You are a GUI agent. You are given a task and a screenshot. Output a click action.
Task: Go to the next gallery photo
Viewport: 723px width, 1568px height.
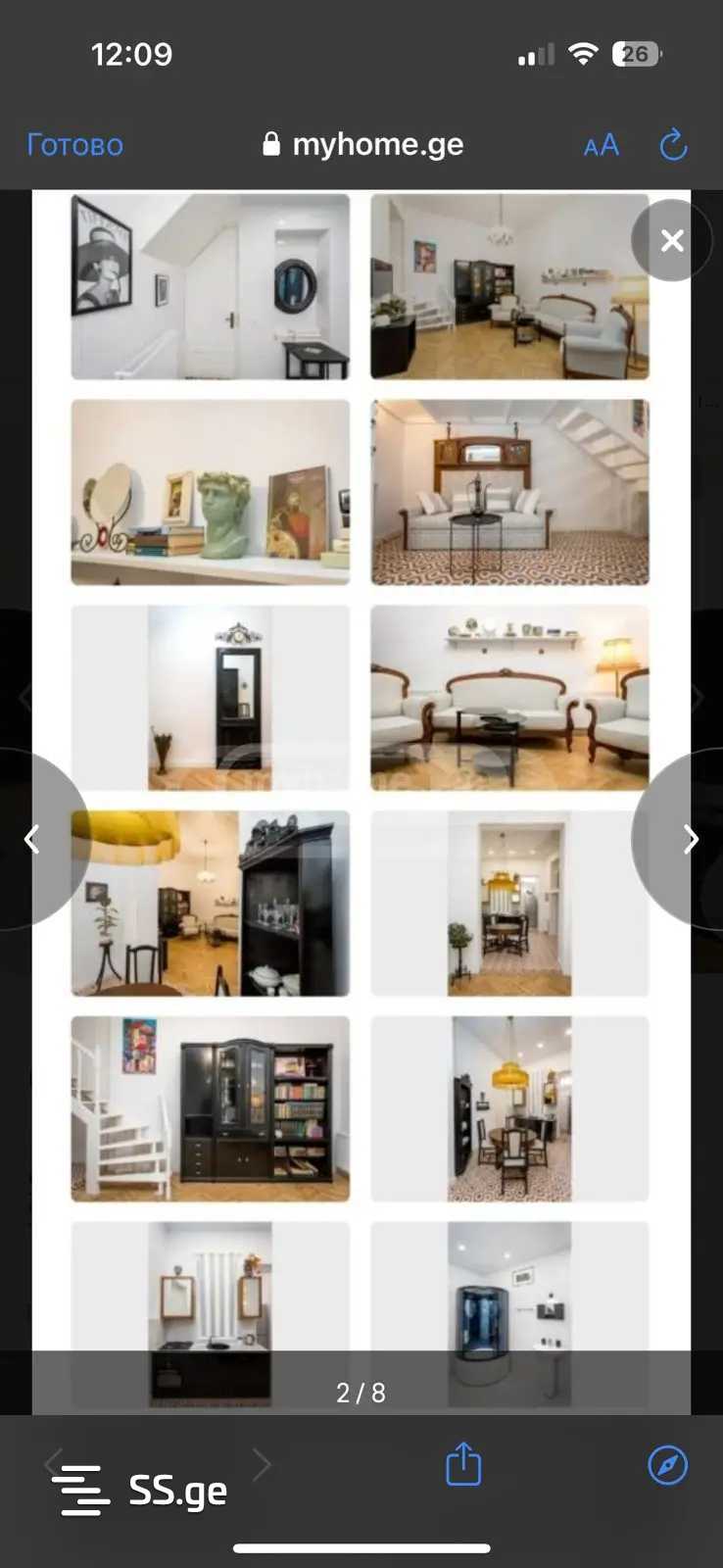pos(690,839)
